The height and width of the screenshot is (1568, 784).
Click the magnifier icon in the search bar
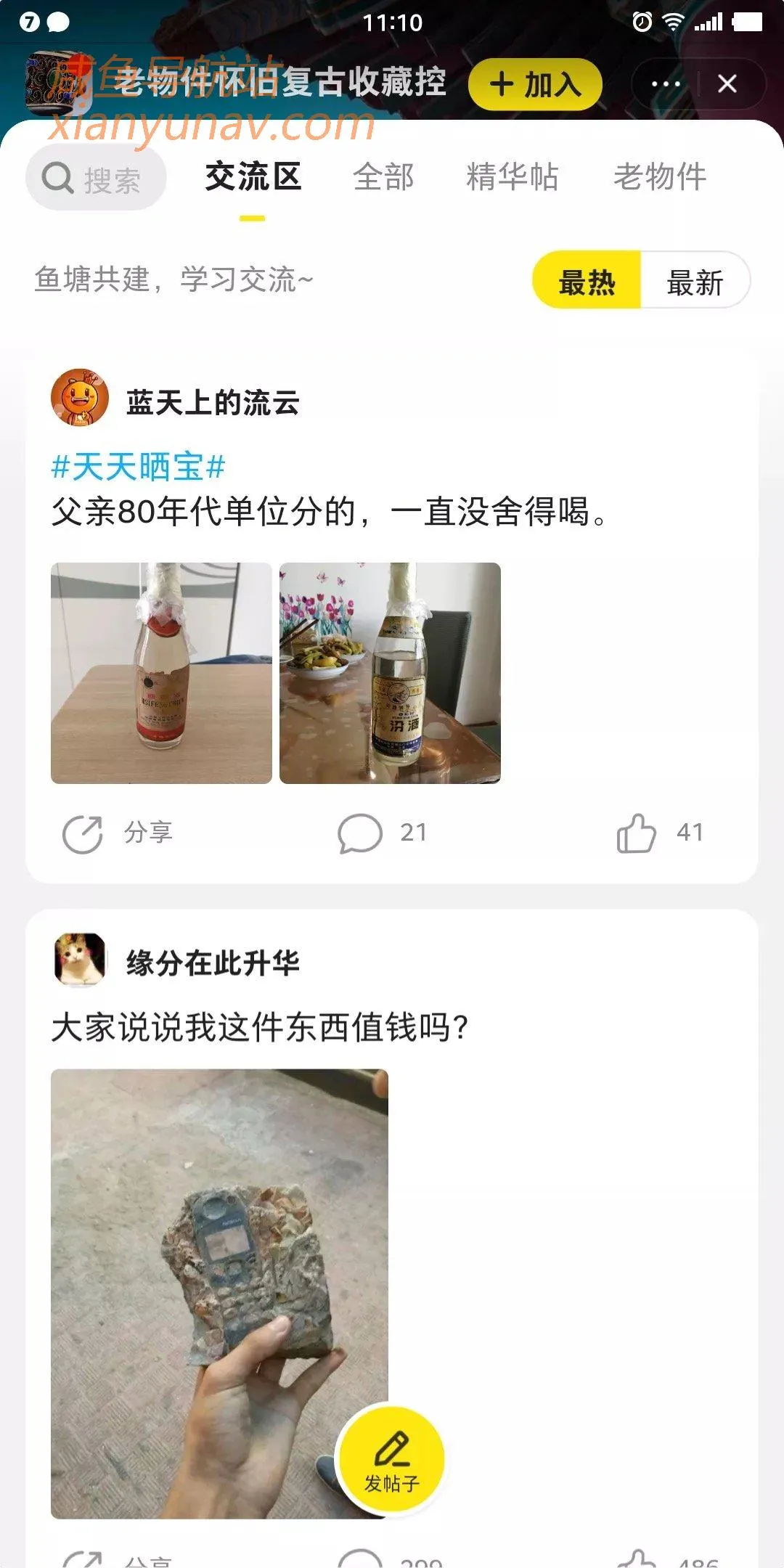[x=58, y=176]
